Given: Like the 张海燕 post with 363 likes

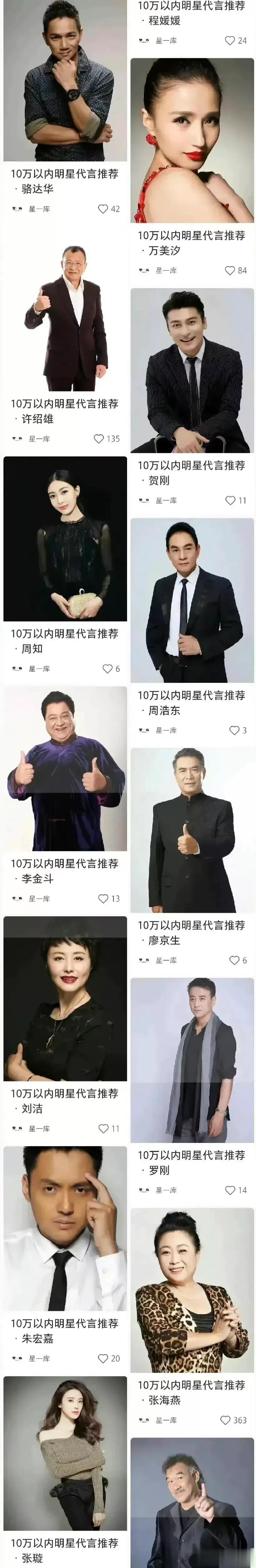Looking at the screenshot, I should pyautogui.click(x=226, y=1420).
